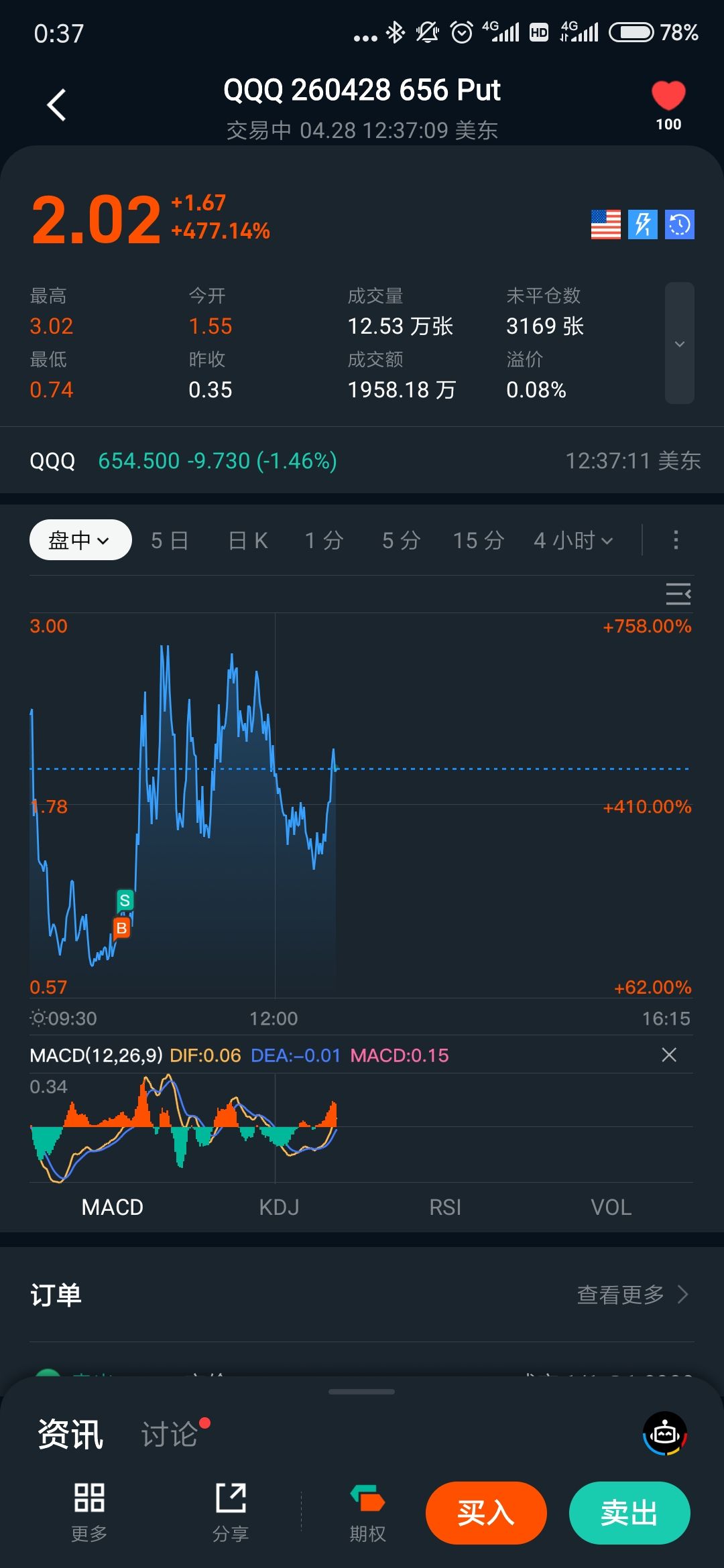724x1568 pixels.
Task: Switch indicator to RSI
Action: [445, 1207]
